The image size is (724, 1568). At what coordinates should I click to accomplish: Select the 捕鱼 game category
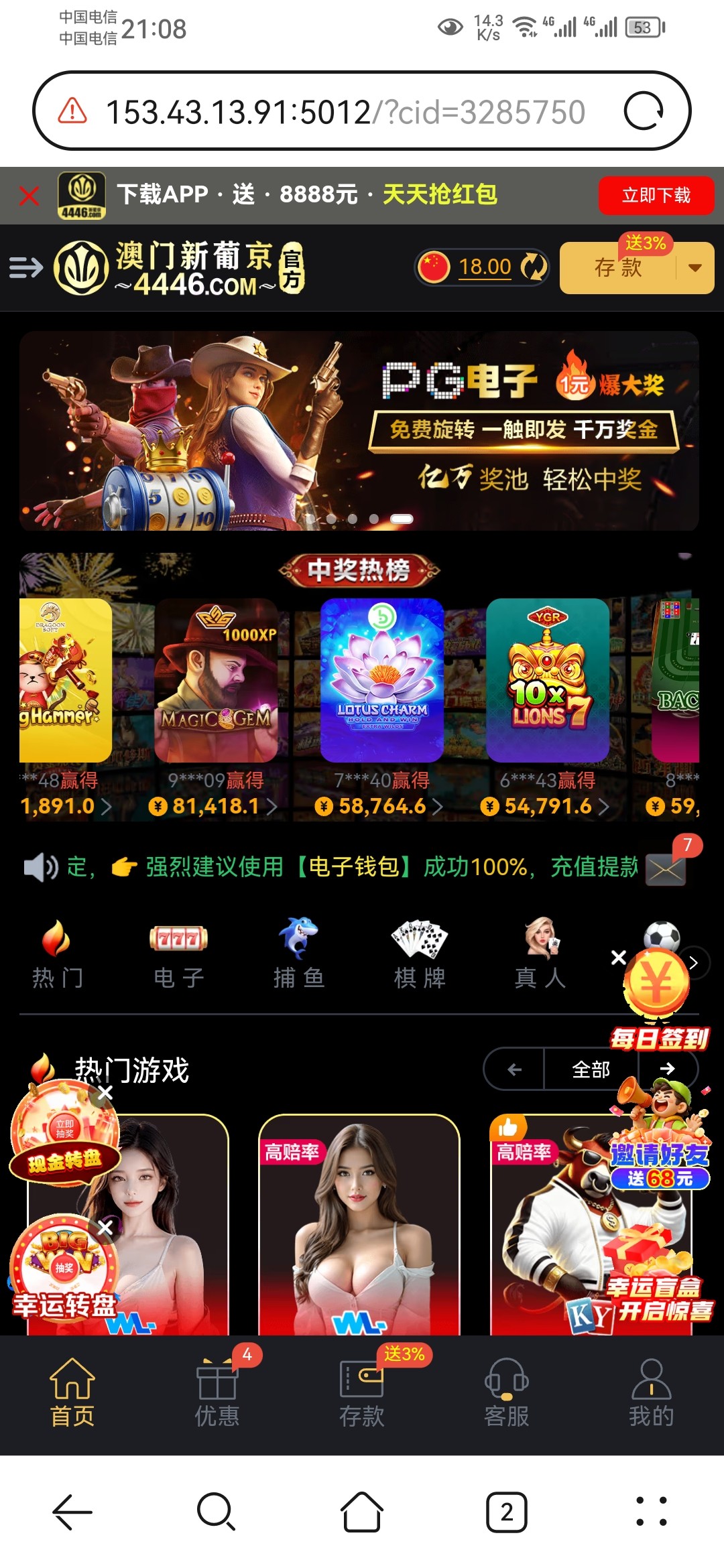tap(299, 954)
